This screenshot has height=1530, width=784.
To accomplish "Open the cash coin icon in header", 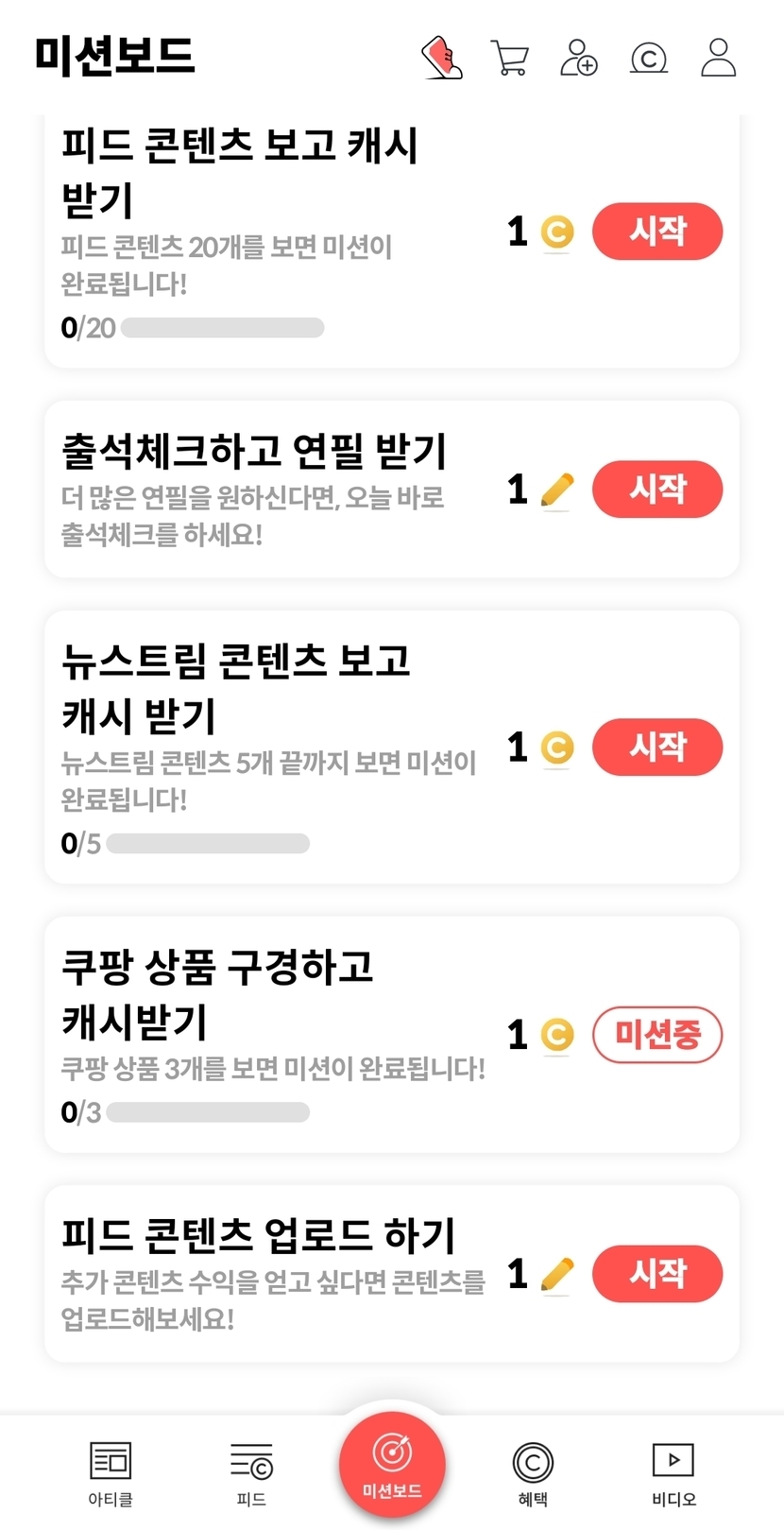I will 649,58.
